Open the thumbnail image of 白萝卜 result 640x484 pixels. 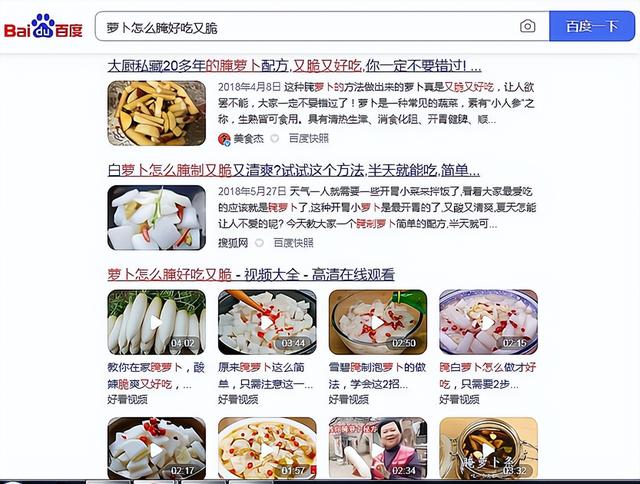[156, 217]
